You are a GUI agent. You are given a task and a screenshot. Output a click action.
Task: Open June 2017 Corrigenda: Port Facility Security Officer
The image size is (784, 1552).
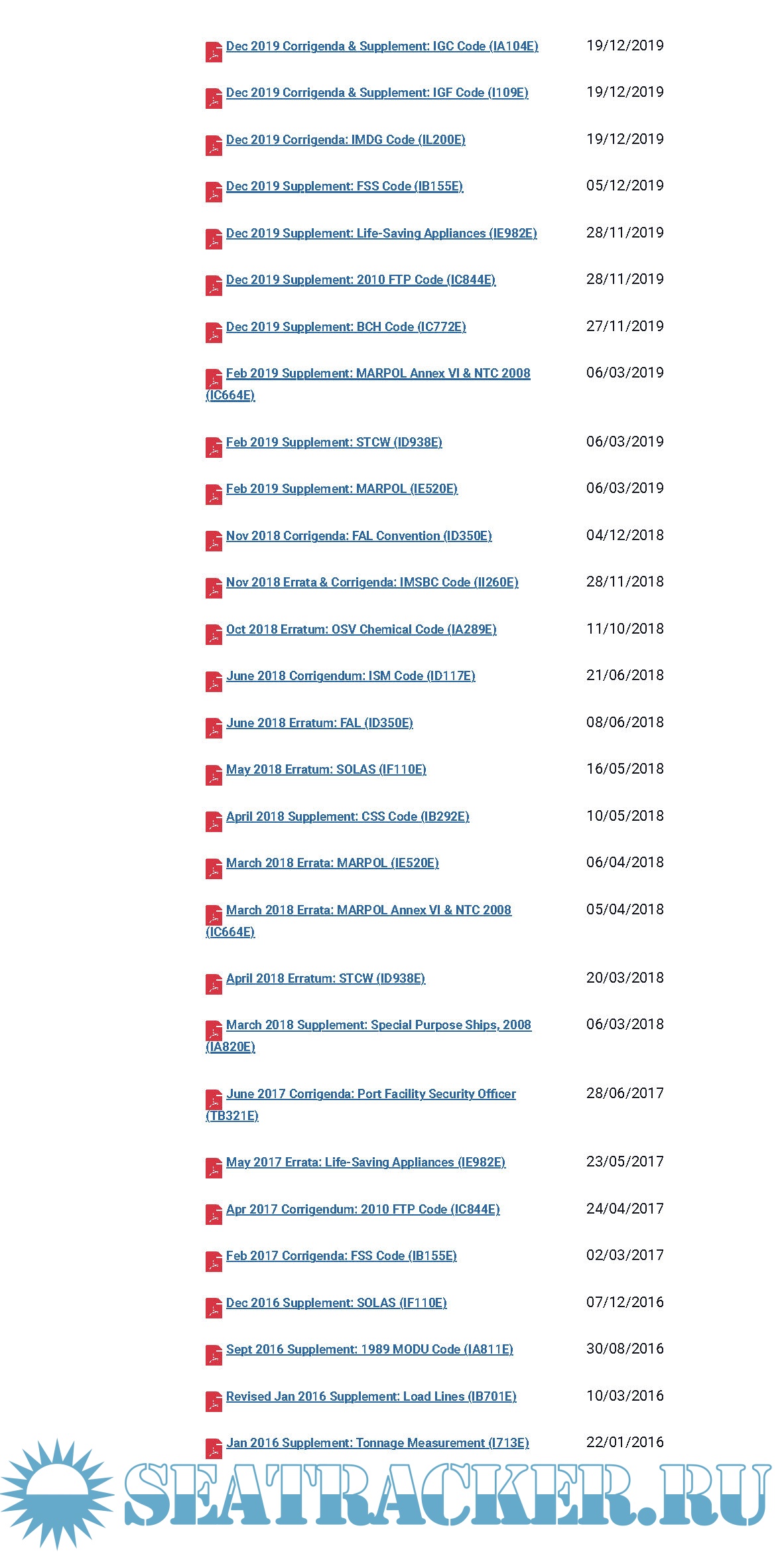pos(371,1094)
